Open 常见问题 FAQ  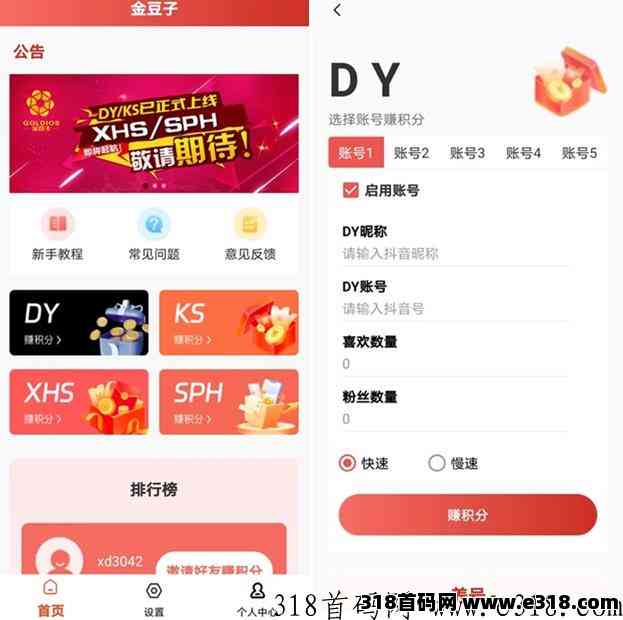[154, 234]
